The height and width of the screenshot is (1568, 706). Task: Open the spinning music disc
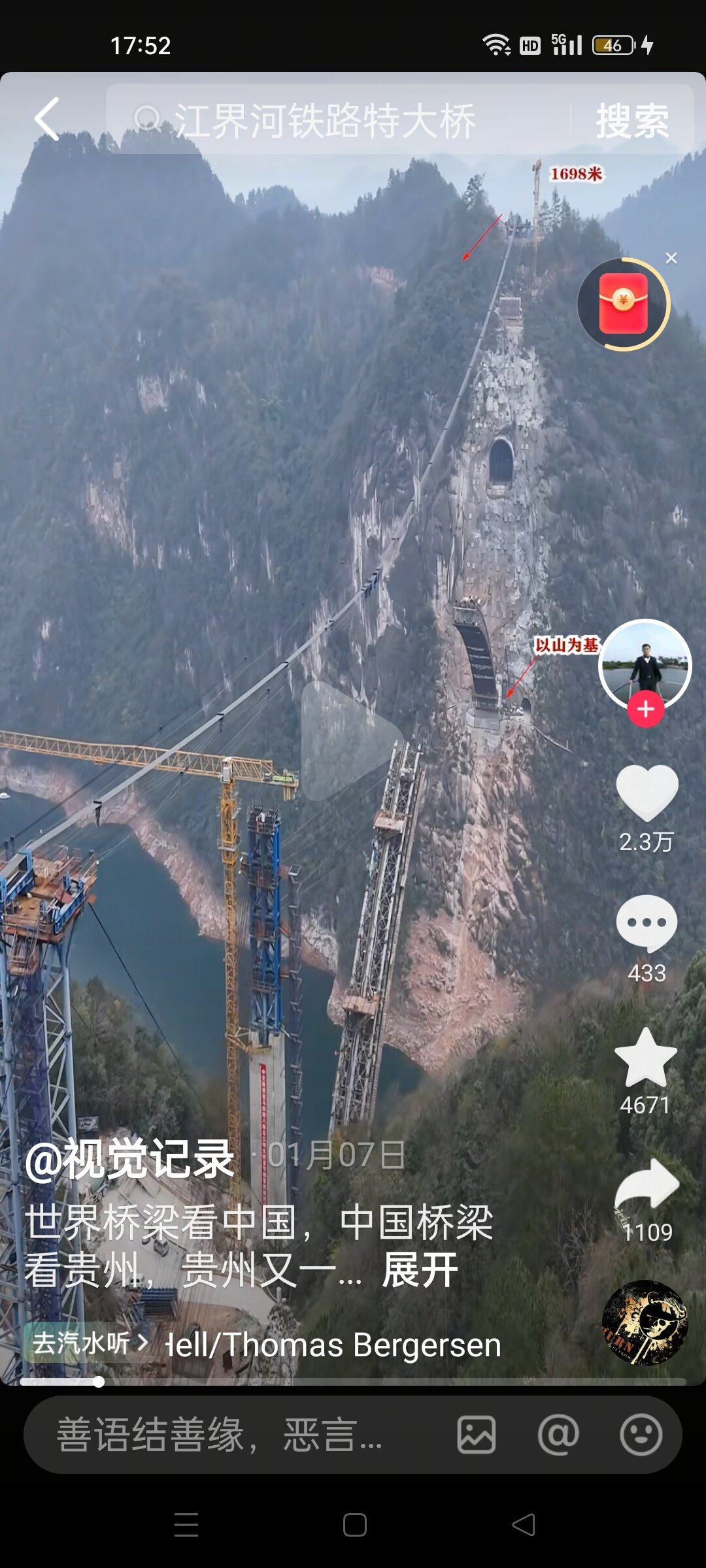point(645,1323)
